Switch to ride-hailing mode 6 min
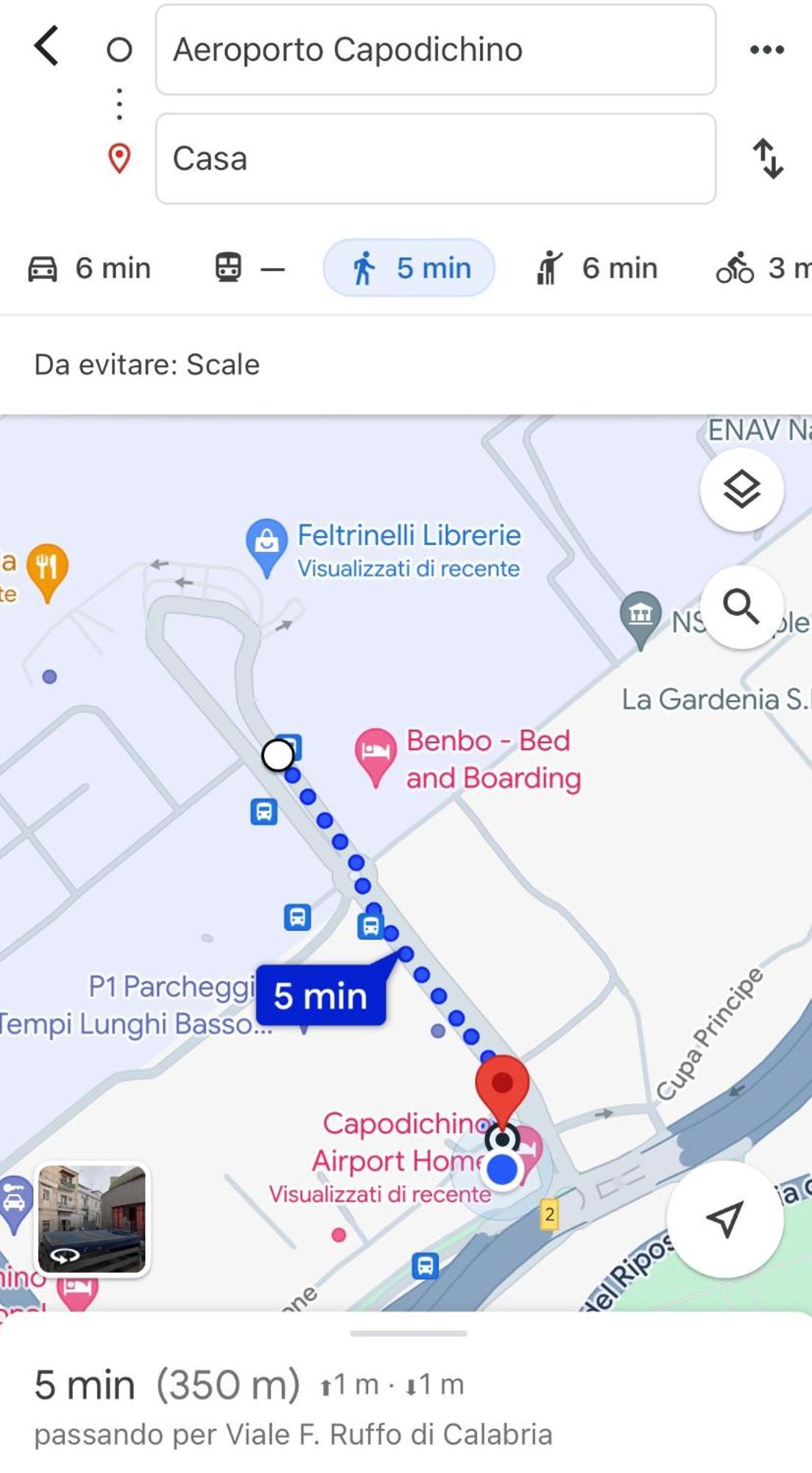Viewport: 812px width, 1473px height. tap(597, 268)
